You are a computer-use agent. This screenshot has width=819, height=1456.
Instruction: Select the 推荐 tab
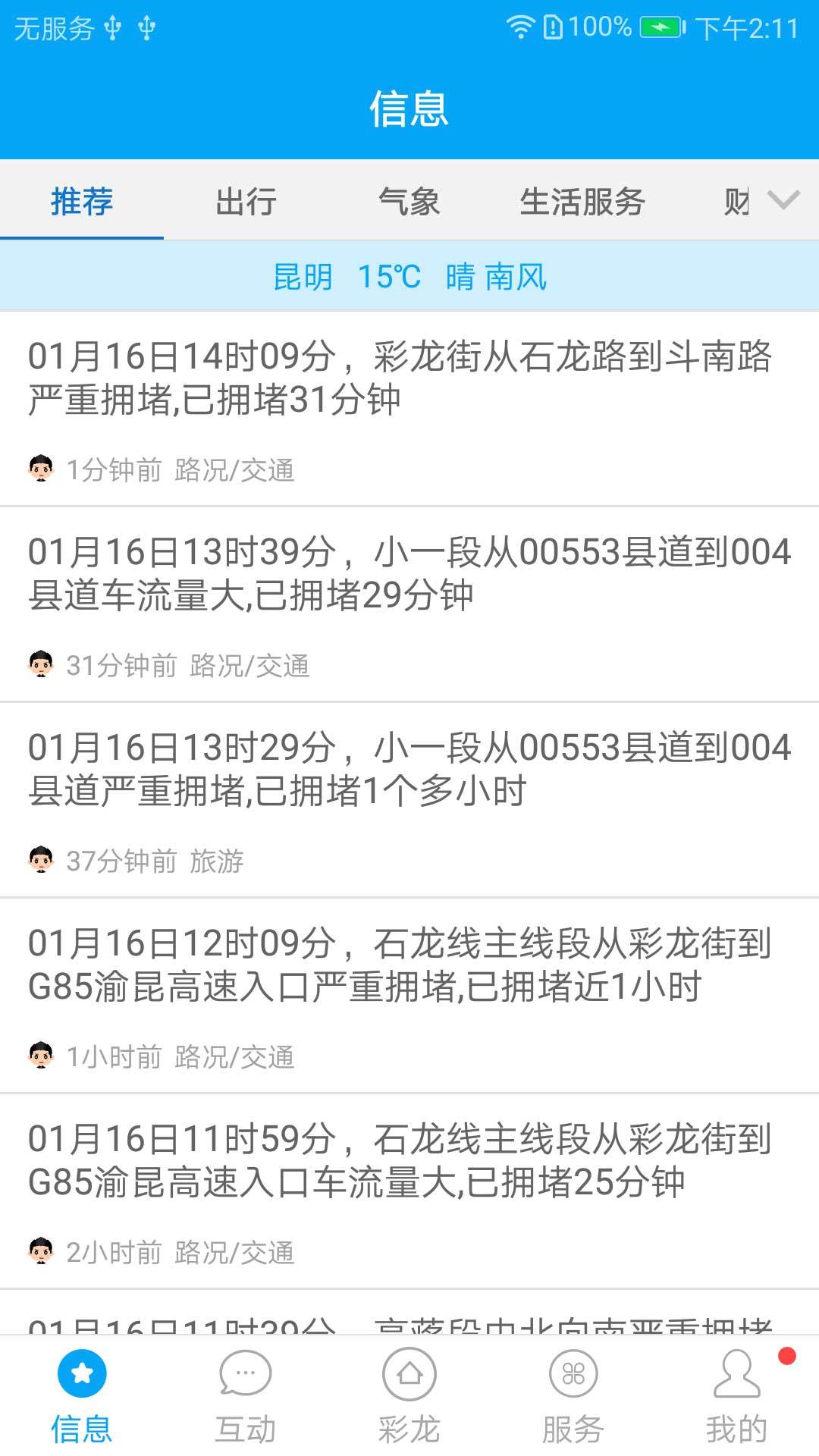coord(82,201)
